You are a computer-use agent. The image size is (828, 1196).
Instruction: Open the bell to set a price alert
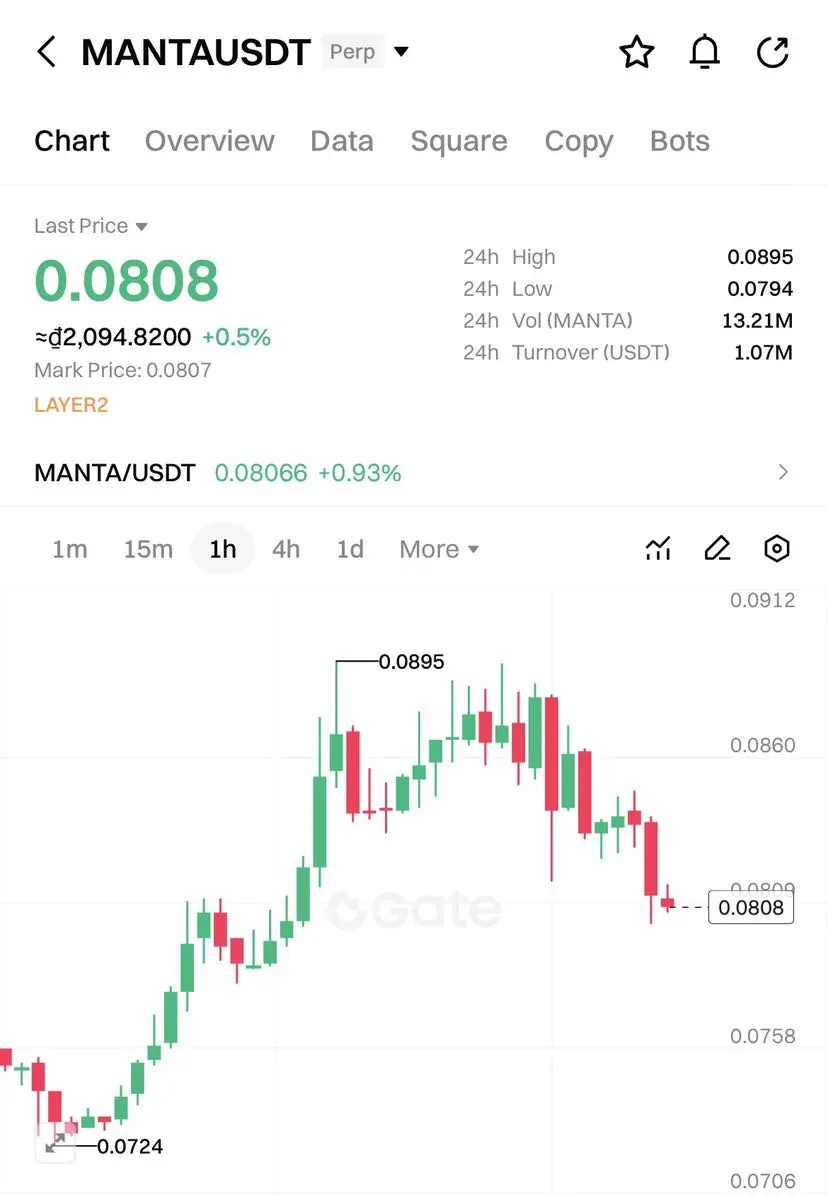coord(704,52)
